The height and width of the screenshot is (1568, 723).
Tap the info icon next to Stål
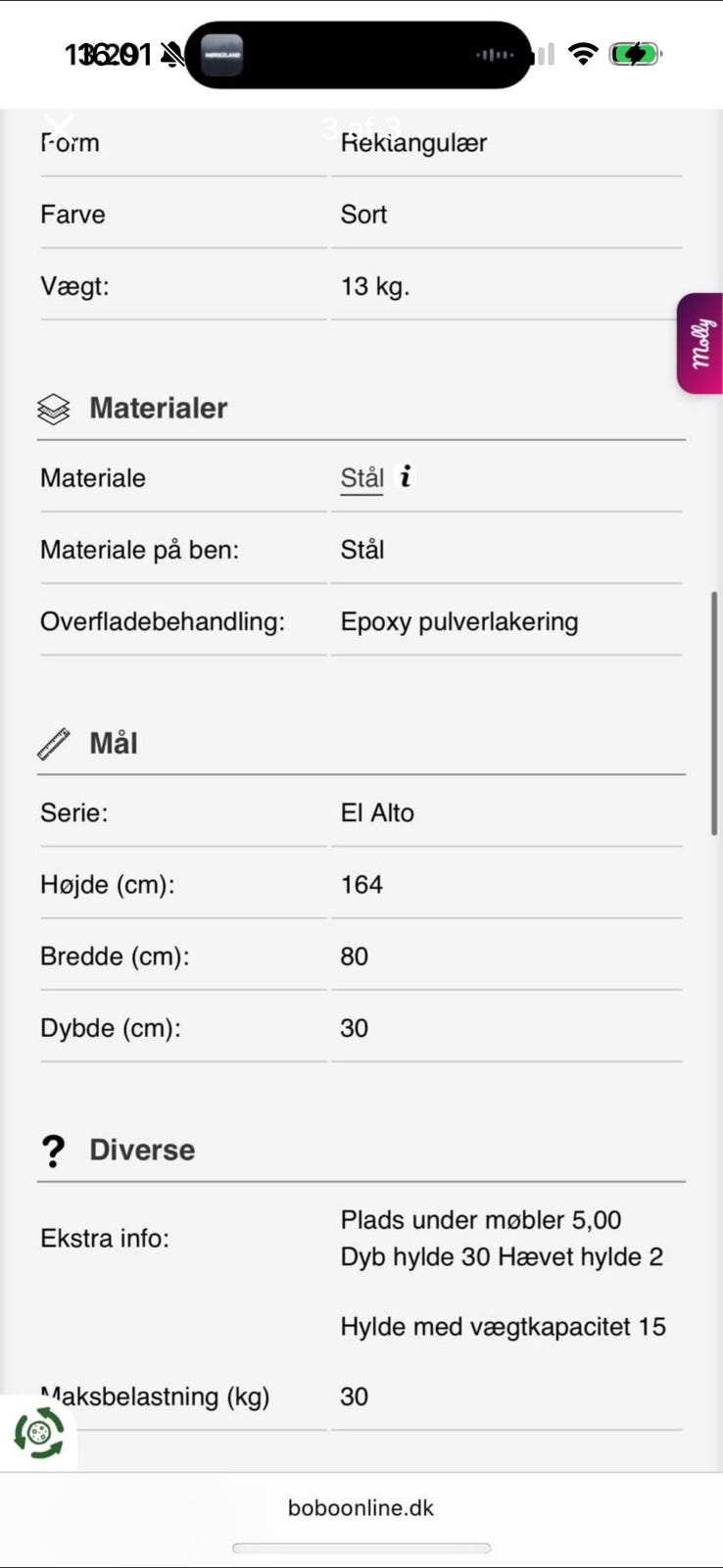point(406,476)
